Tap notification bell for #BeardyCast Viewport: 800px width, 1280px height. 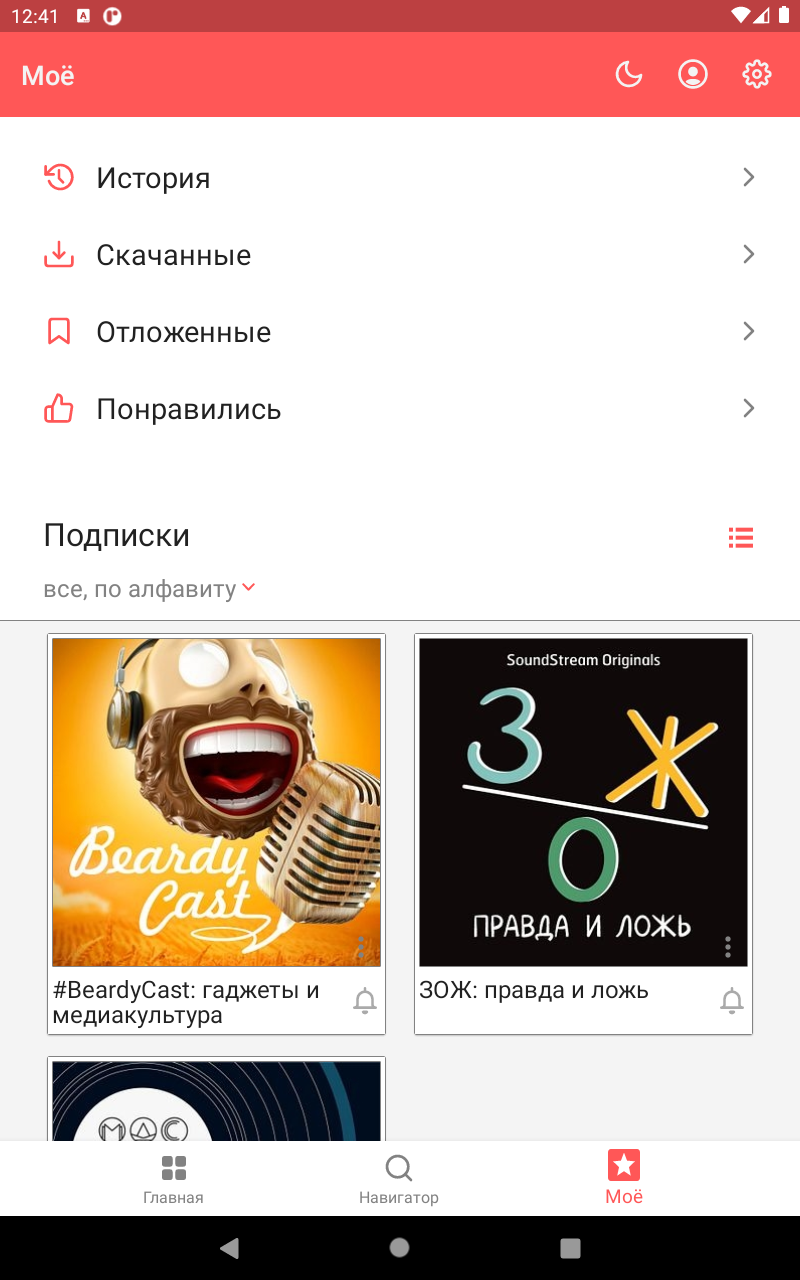(365, 1001)
